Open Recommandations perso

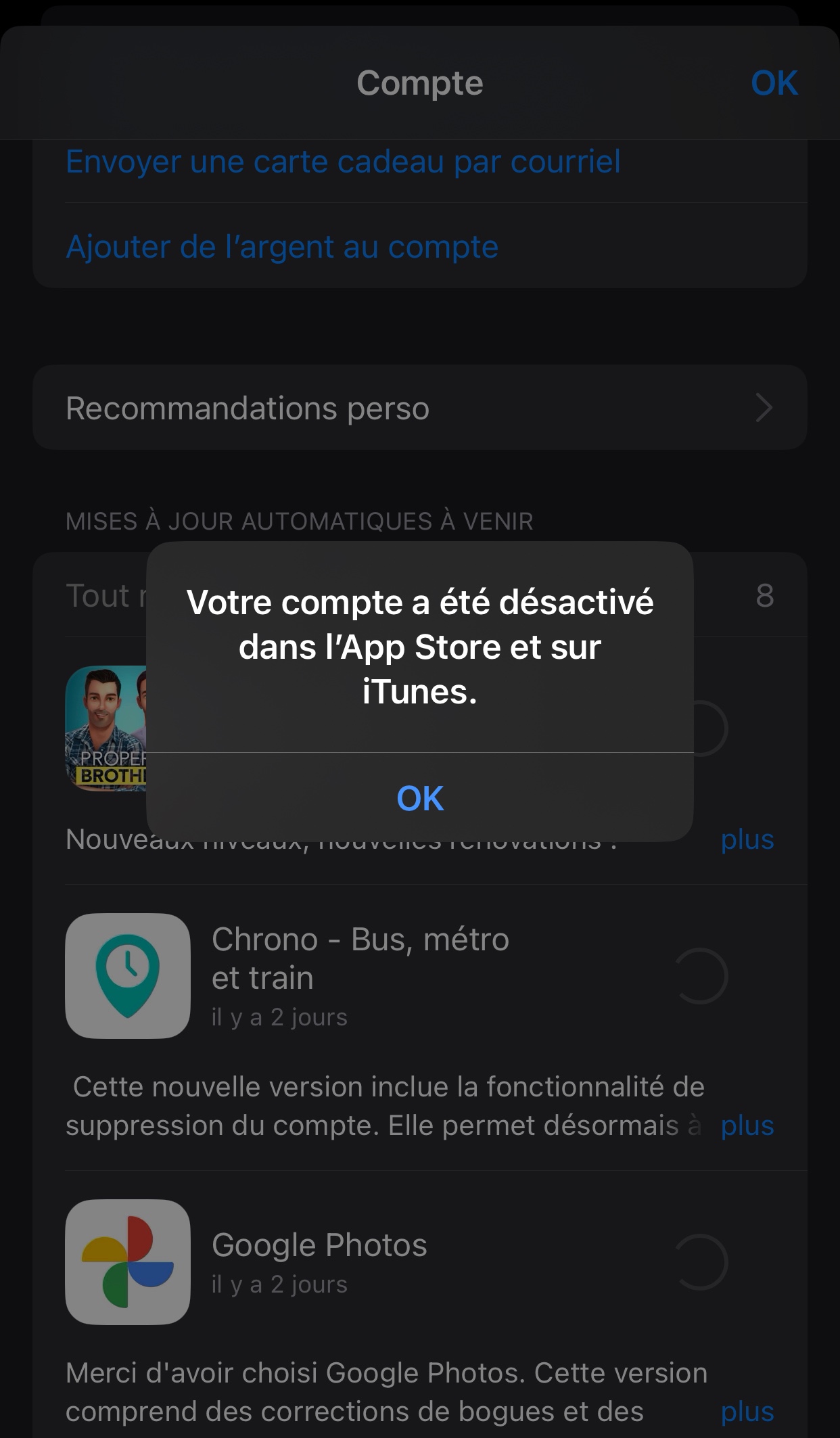[420, 408]
